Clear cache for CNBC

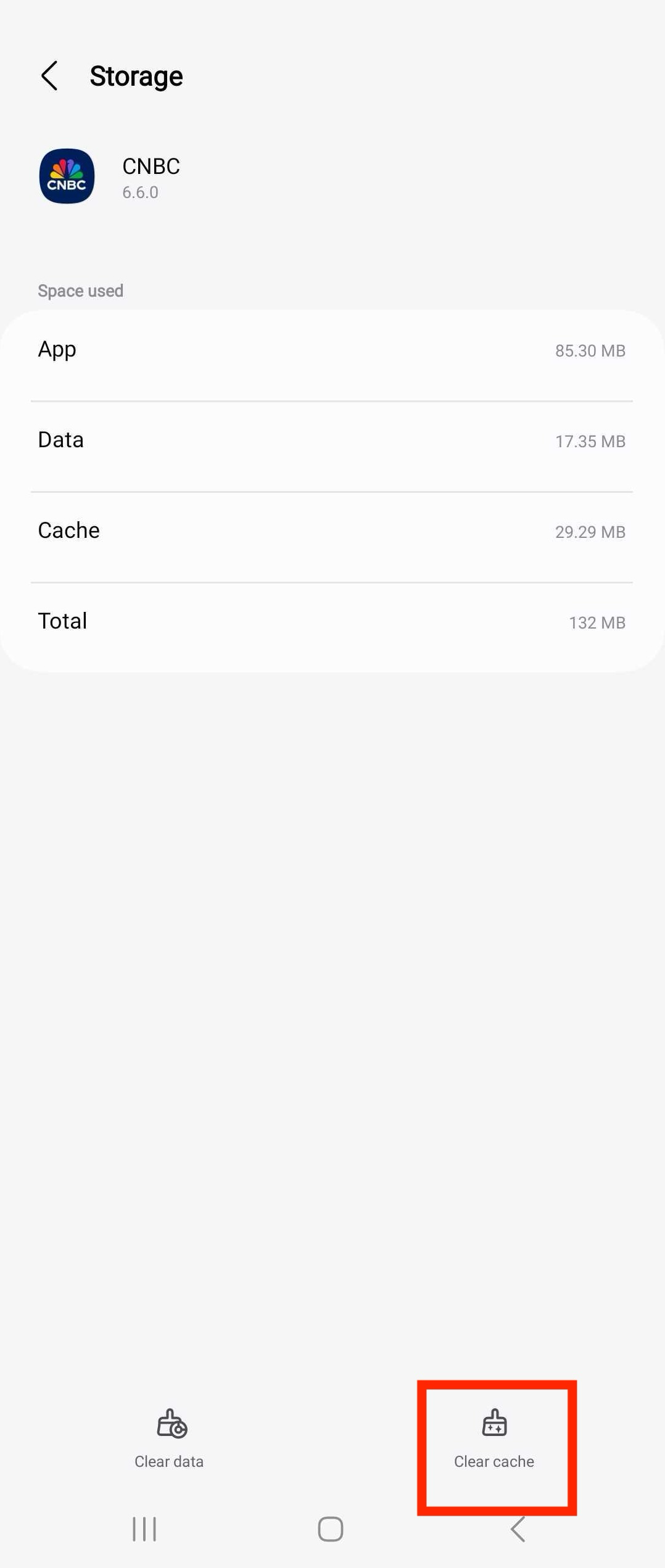[494, 1439]
